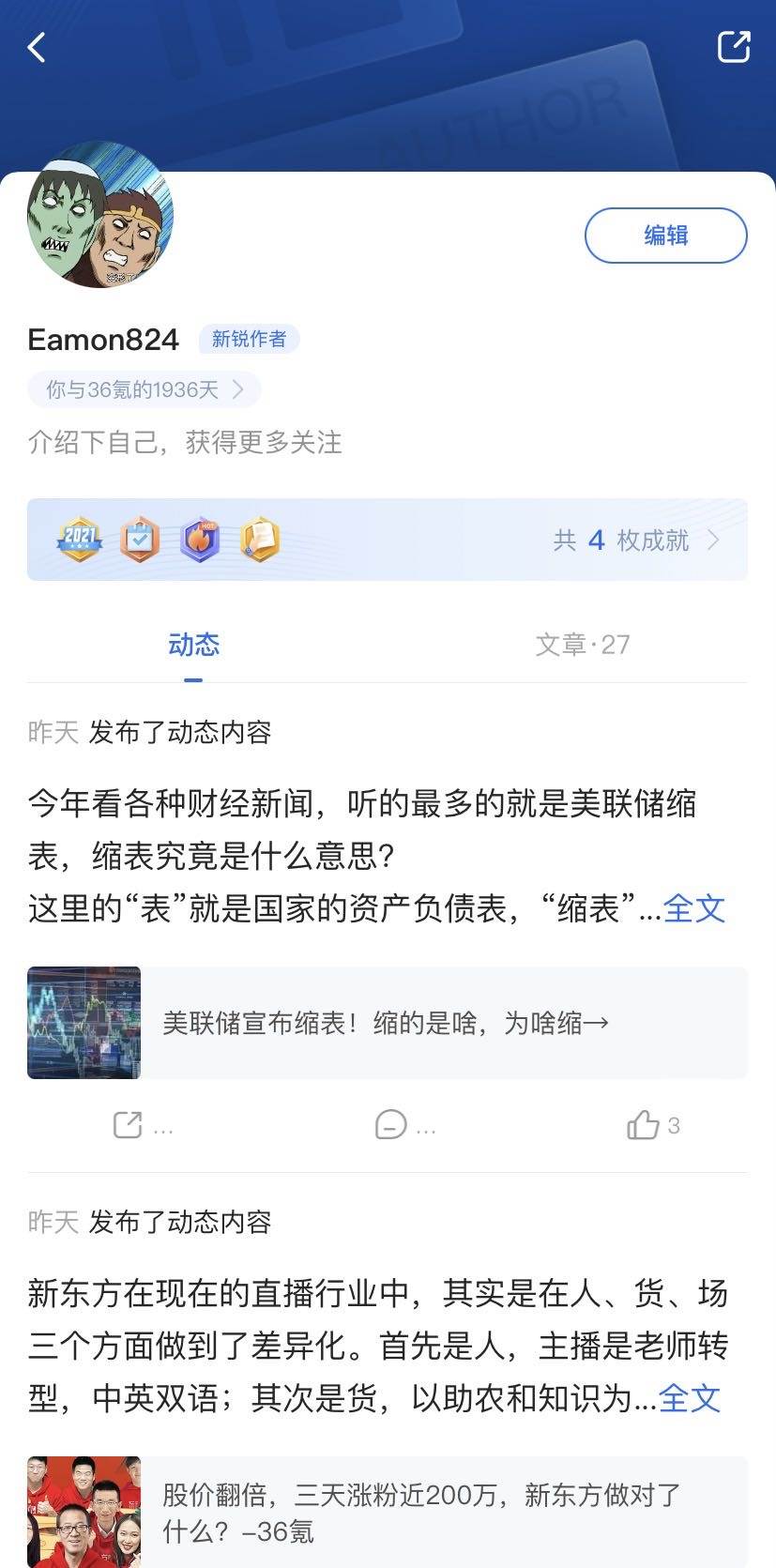The image size is (776, 1568).
Task: Expand 全文 of the 新东方 post
Action: point(690,1398)
